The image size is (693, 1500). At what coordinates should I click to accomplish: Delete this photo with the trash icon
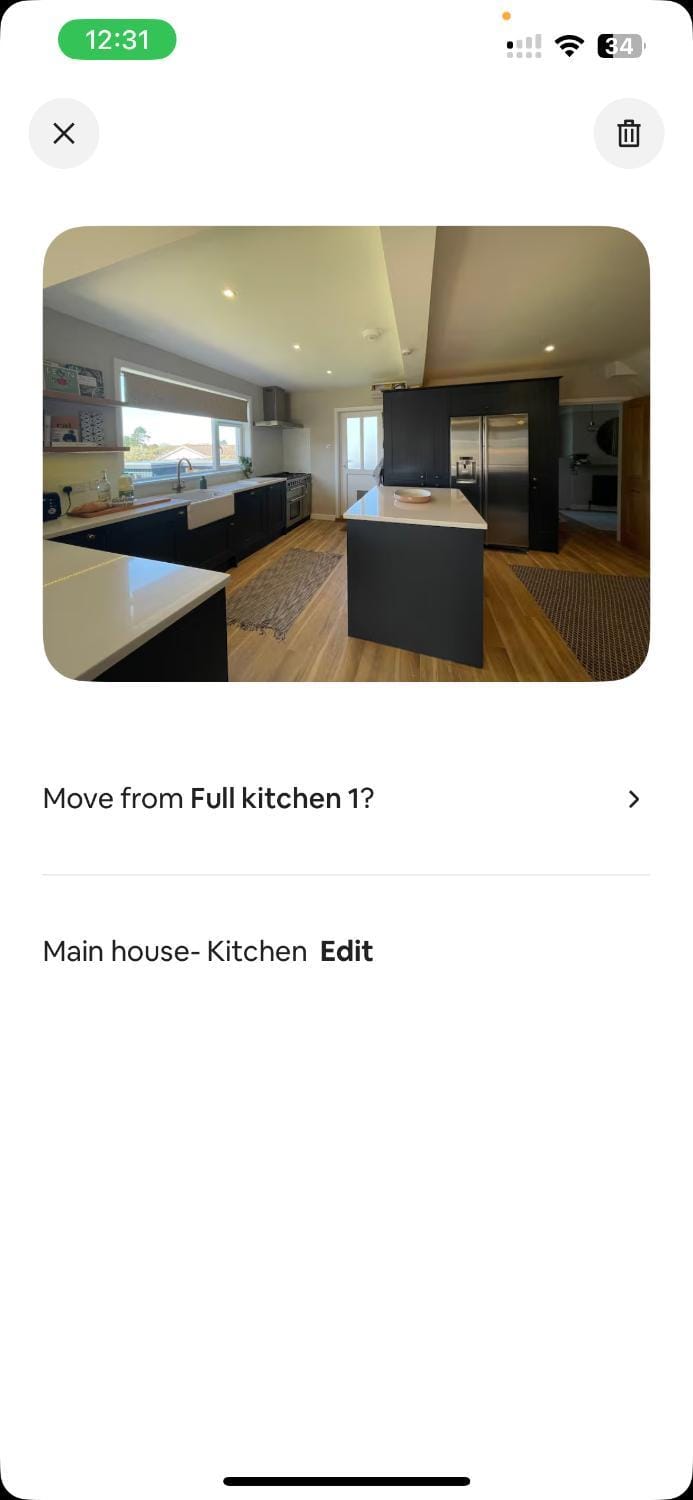point(628,133)
